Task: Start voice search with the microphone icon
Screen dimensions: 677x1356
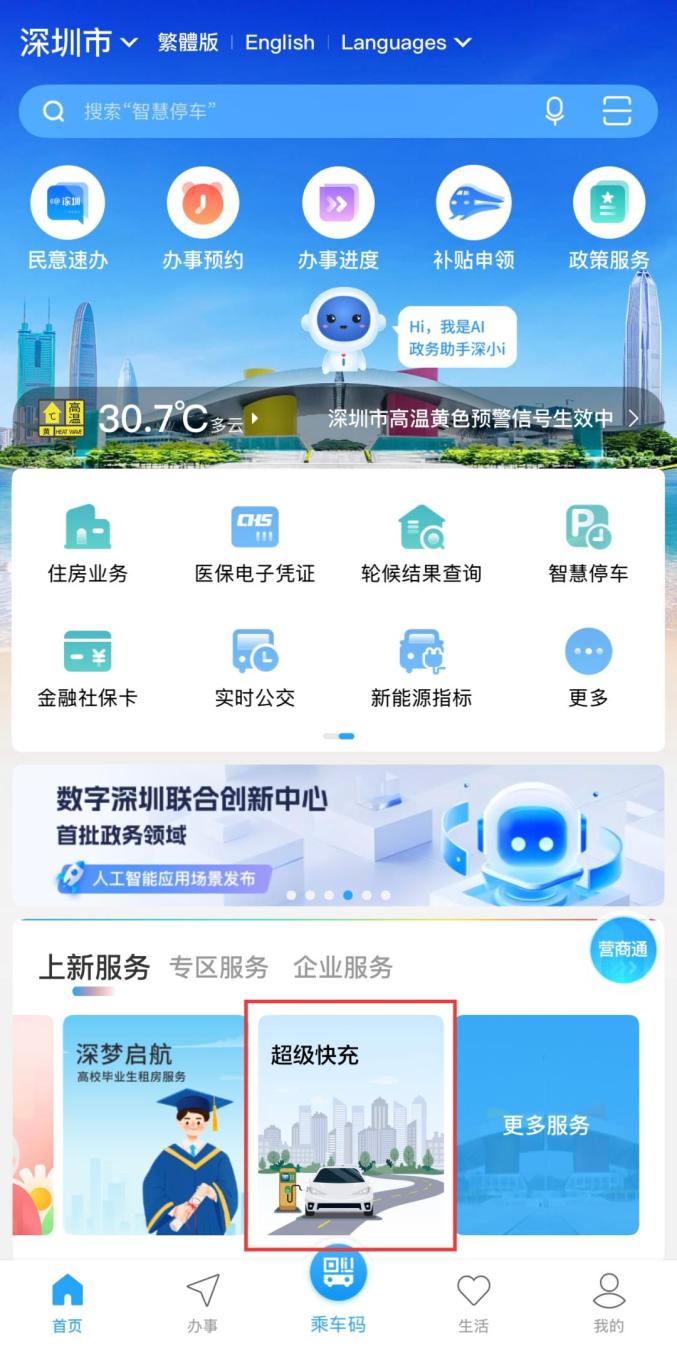Action: [554, 111]
